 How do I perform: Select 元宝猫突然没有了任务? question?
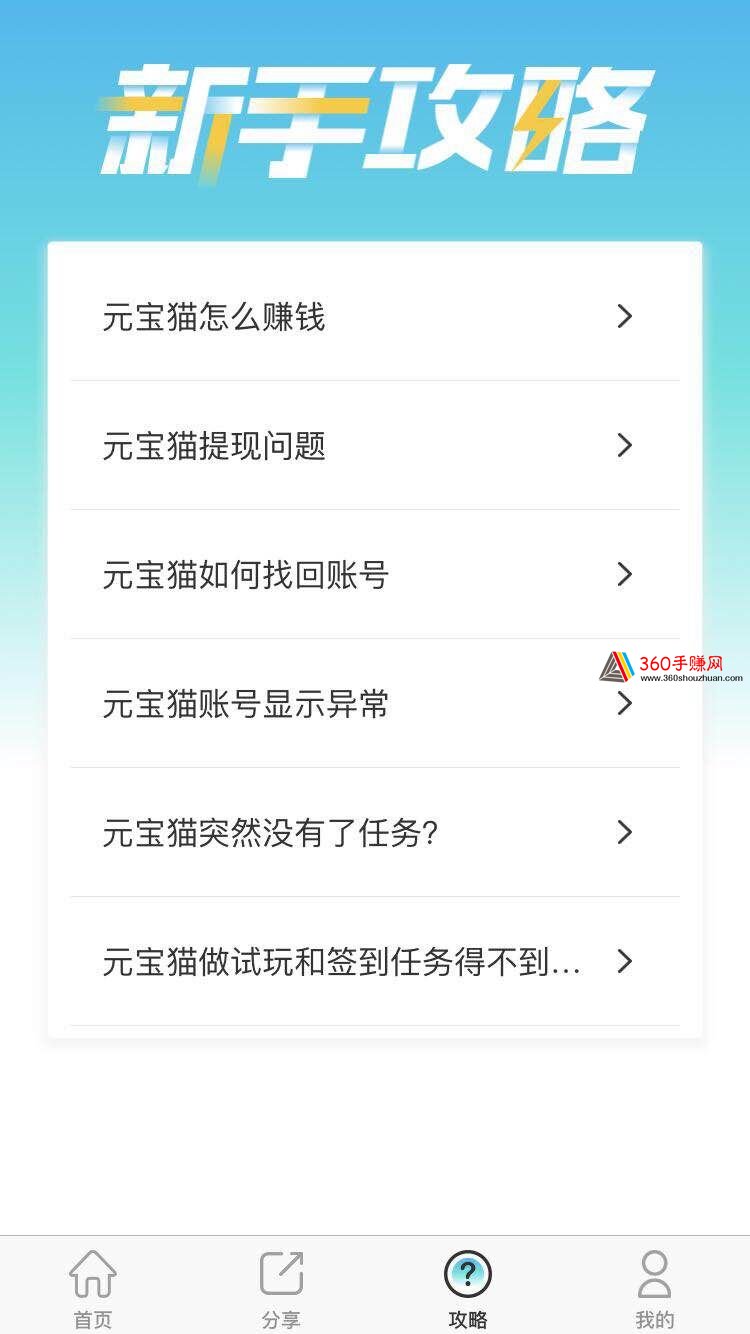tap(375, 833)
